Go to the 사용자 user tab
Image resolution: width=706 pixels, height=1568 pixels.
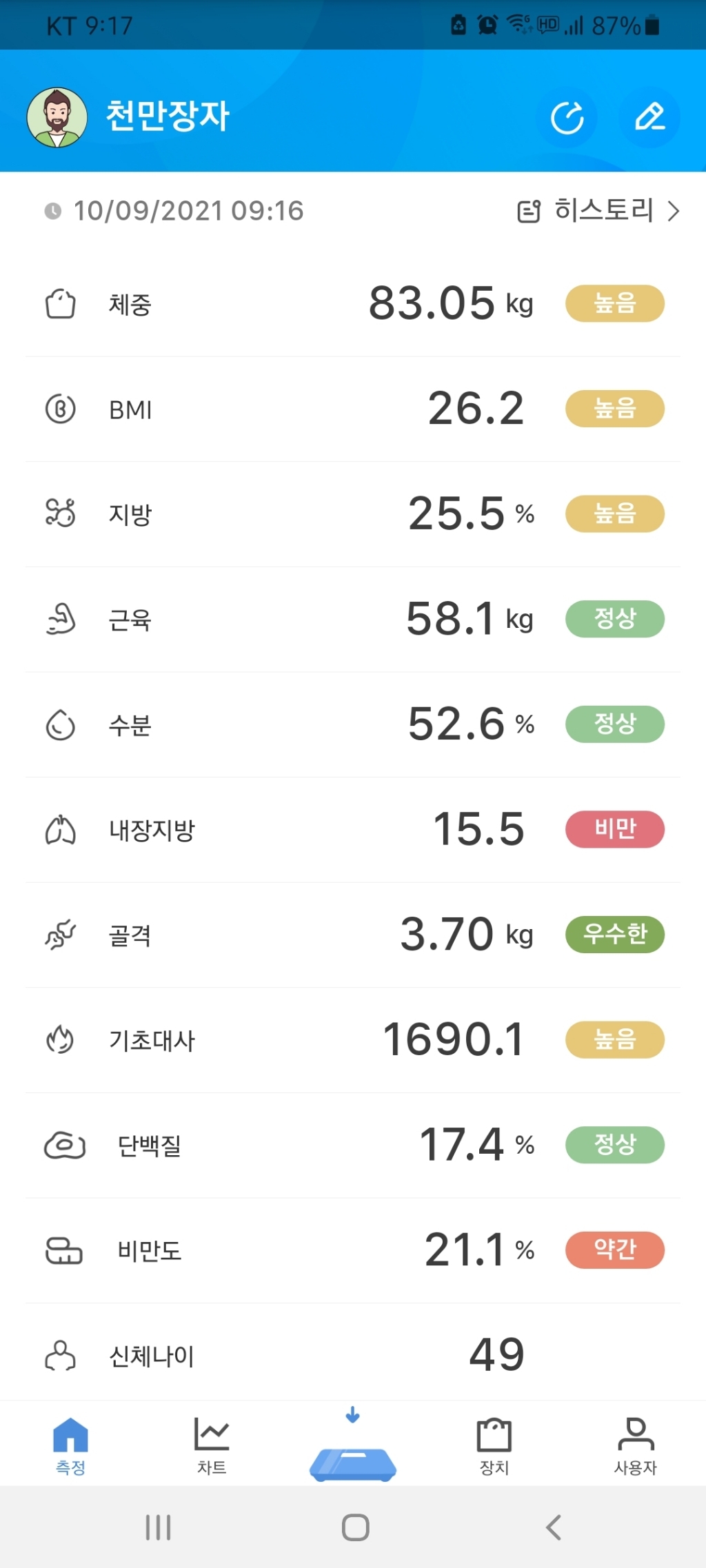635,1445
